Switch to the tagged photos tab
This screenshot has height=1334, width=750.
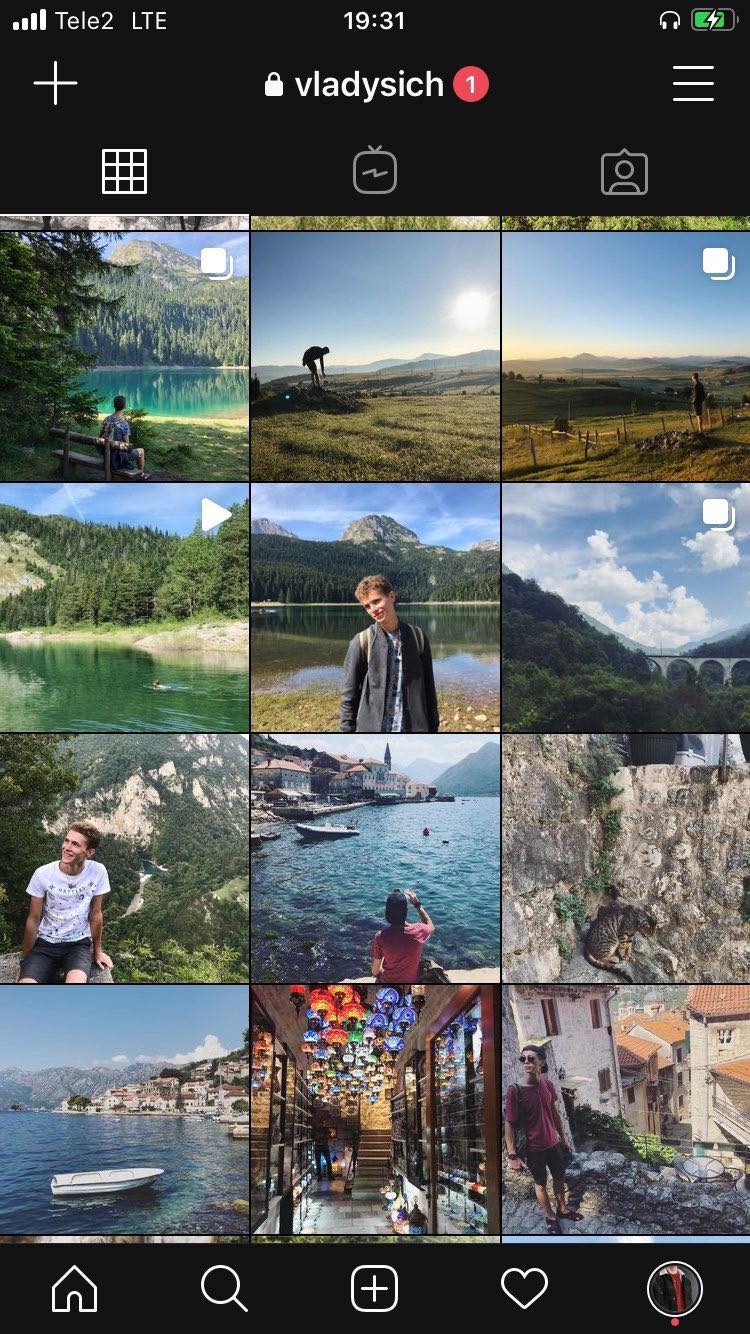(624, 172)
